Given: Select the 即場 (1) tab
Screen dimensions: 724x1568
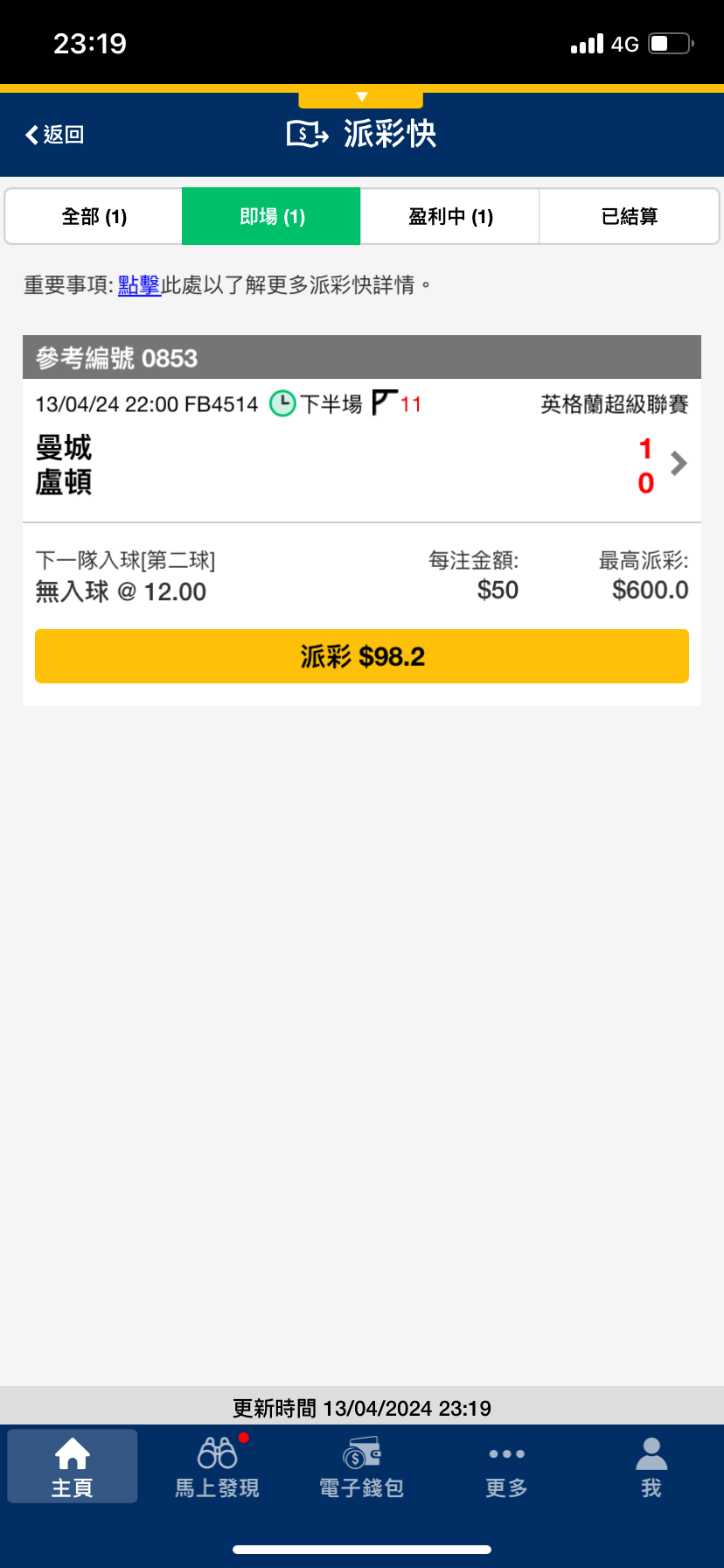Looking at the screenshot, I should click(x=271, y=216).
